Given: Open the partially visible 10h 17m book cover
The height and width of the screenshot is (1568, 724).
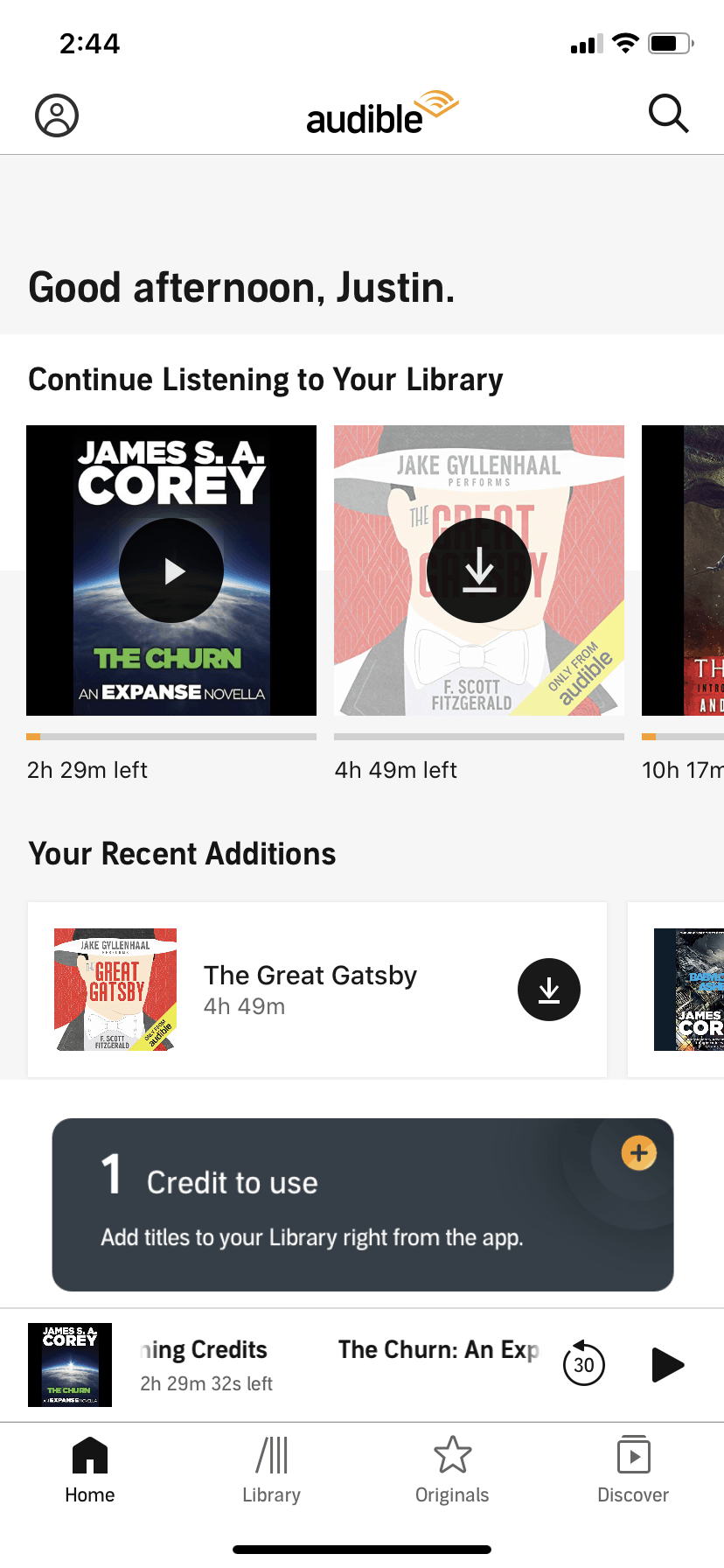Looking at the screenshot, I should click(x=684, y=570).
